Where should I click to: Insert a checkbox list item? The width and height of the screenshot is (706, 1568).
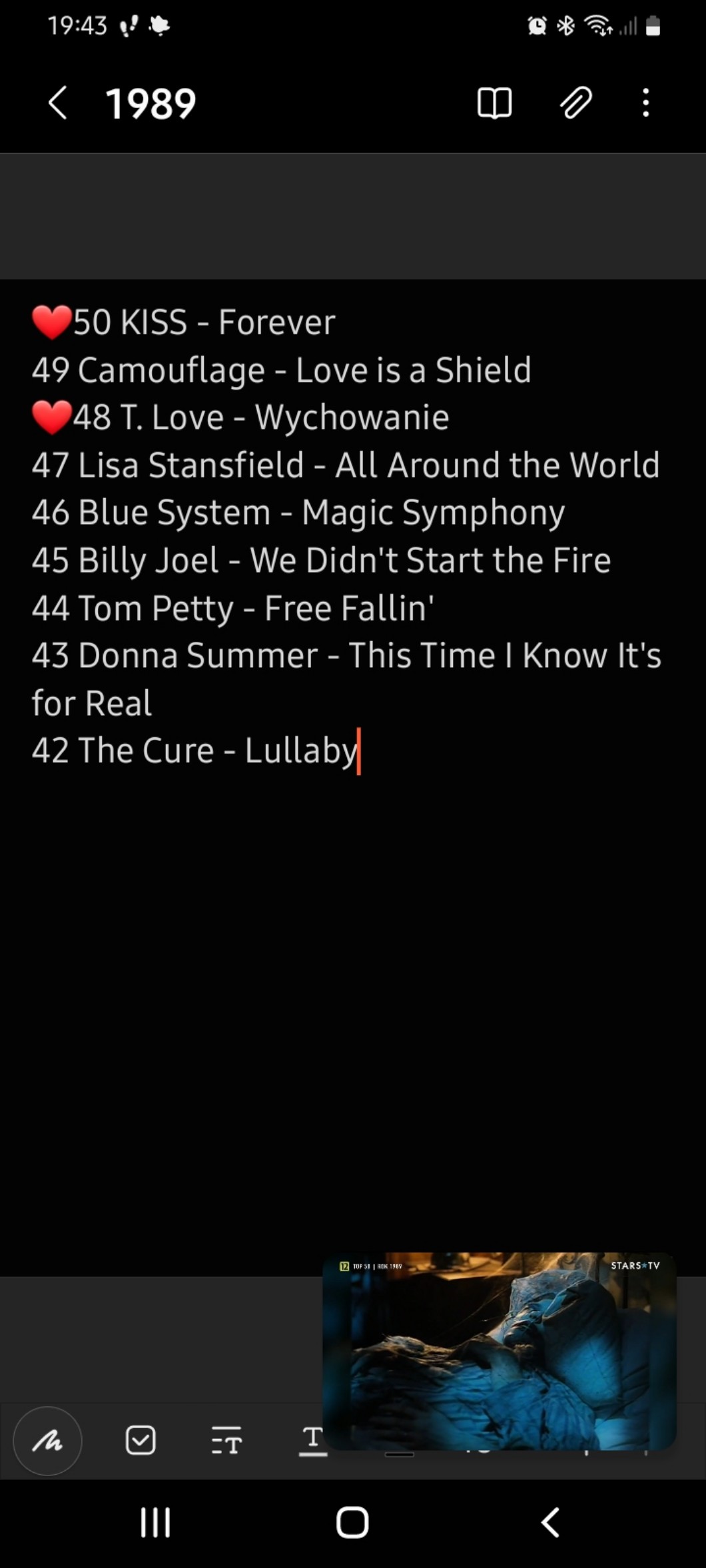point(141,1441)
